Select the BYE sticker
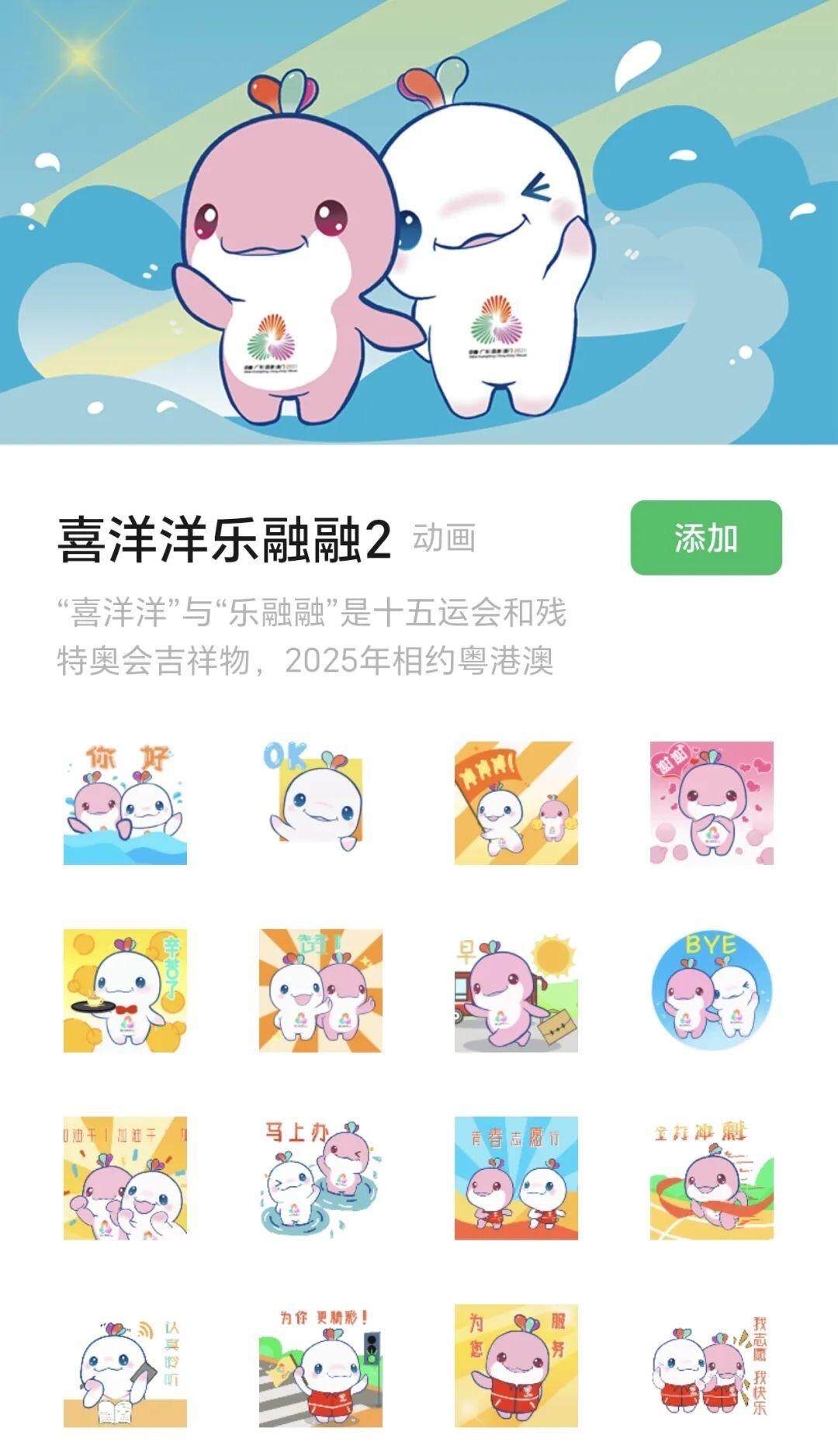The width and height of the screenshot is (838, 1456). (712, 991)
